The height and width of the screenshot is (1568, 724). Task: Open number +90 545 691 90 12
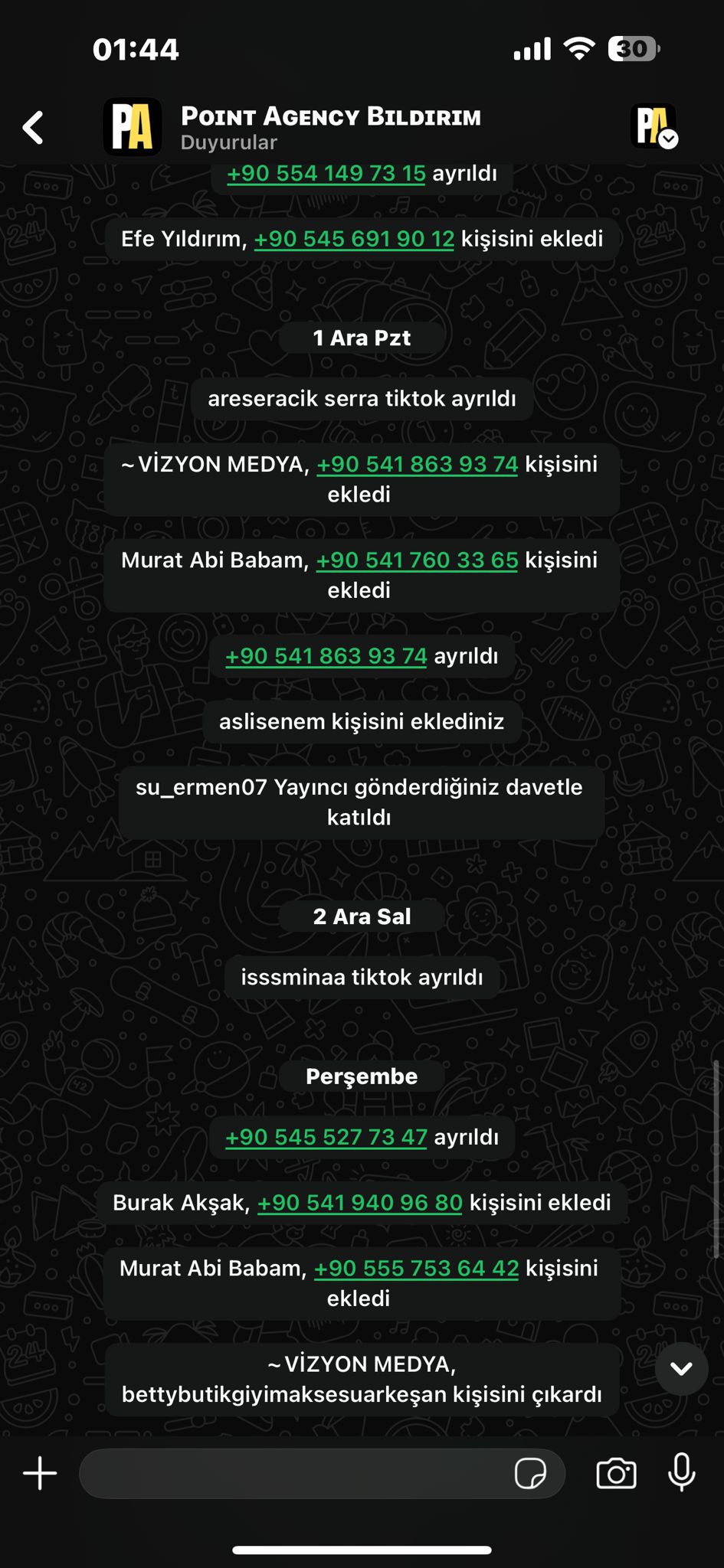pyautogui.click(x=355, y=239)
